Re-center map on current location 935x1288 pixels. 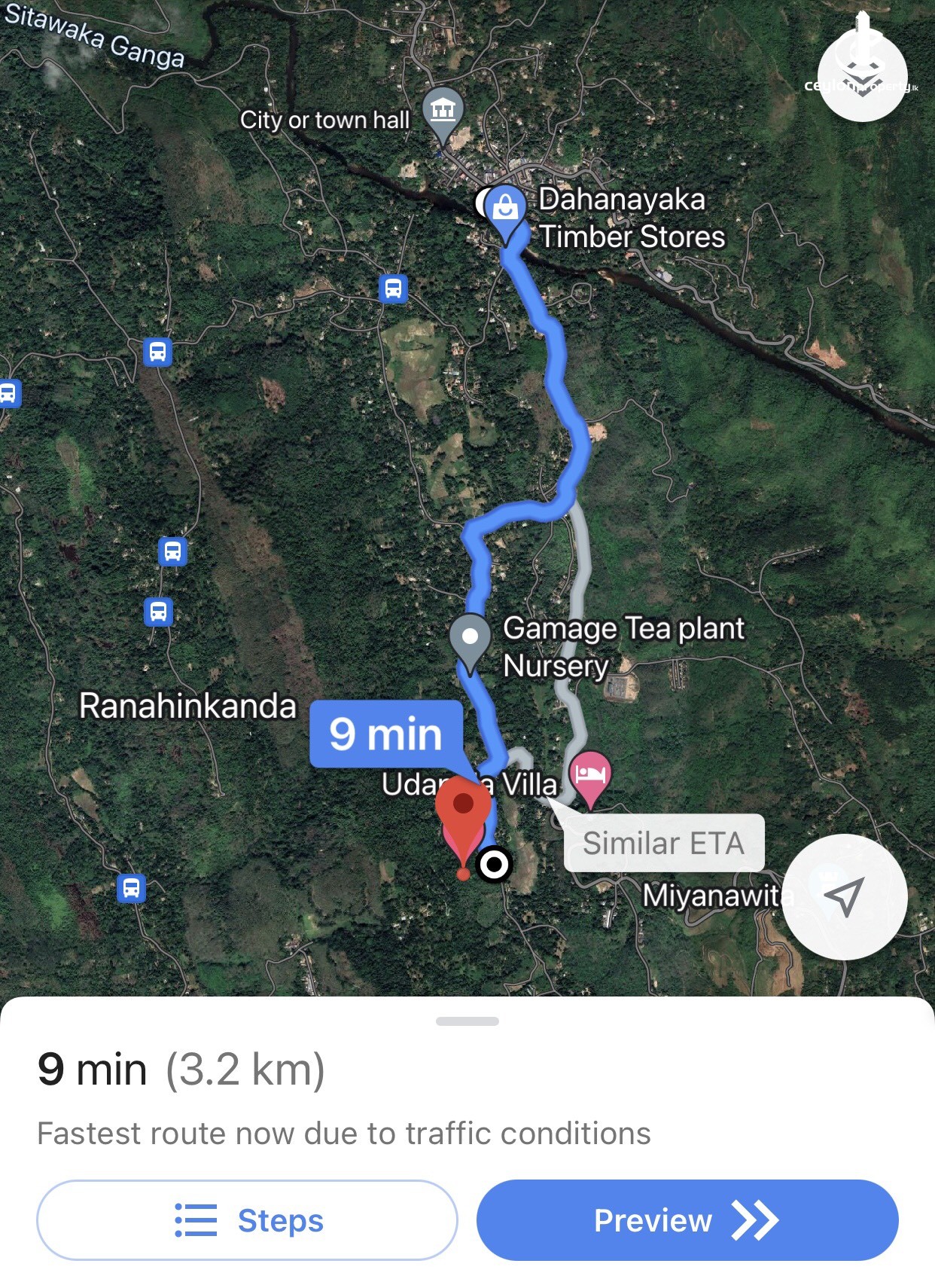click(844, 896)
